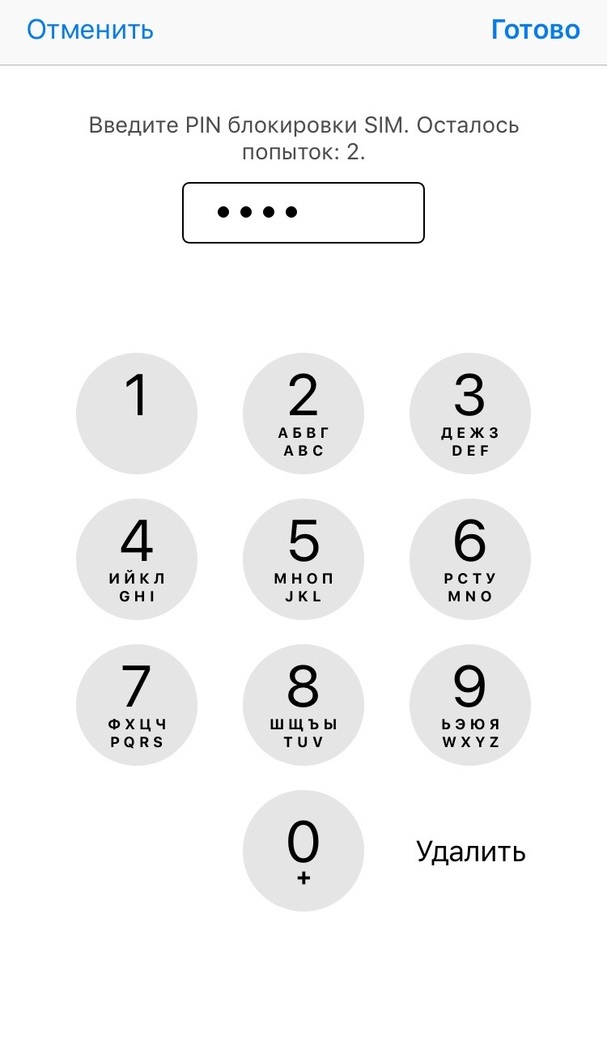Tap the 9 key (WXYZ)
The height and width of the screenshot is (1041, 607).
(x=470, y=705)
